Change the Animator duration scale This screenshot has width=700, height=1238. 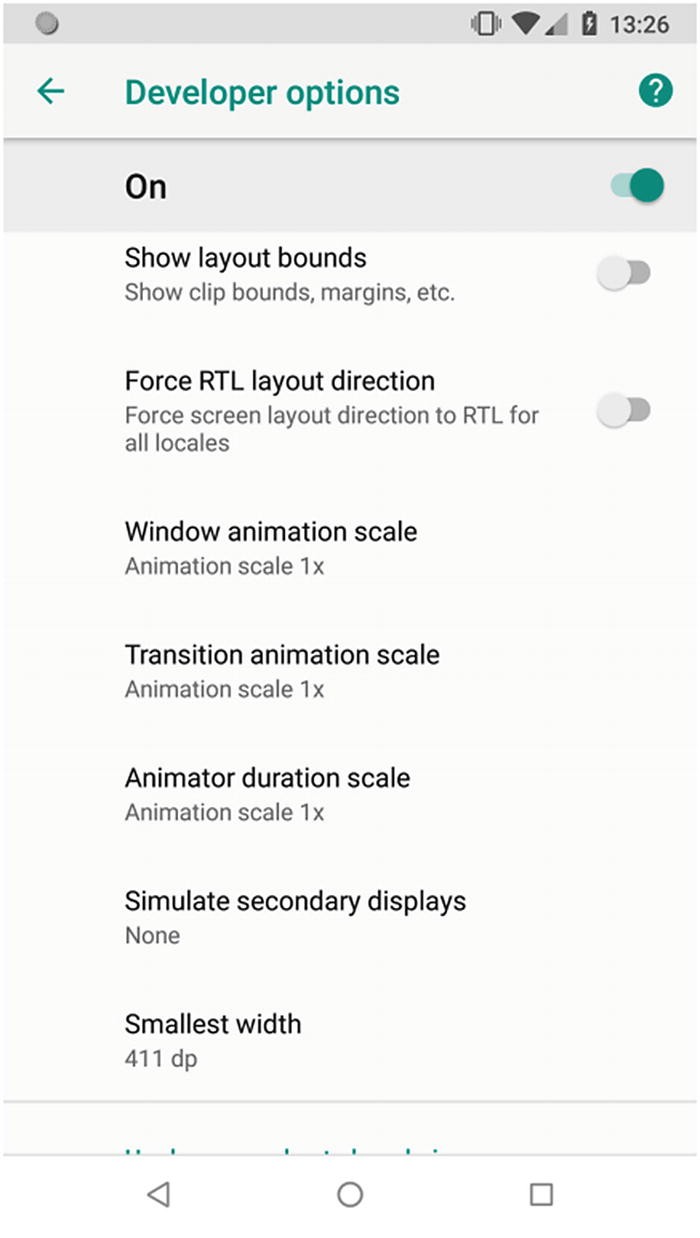pyautogui.click(x=350, y=794)
